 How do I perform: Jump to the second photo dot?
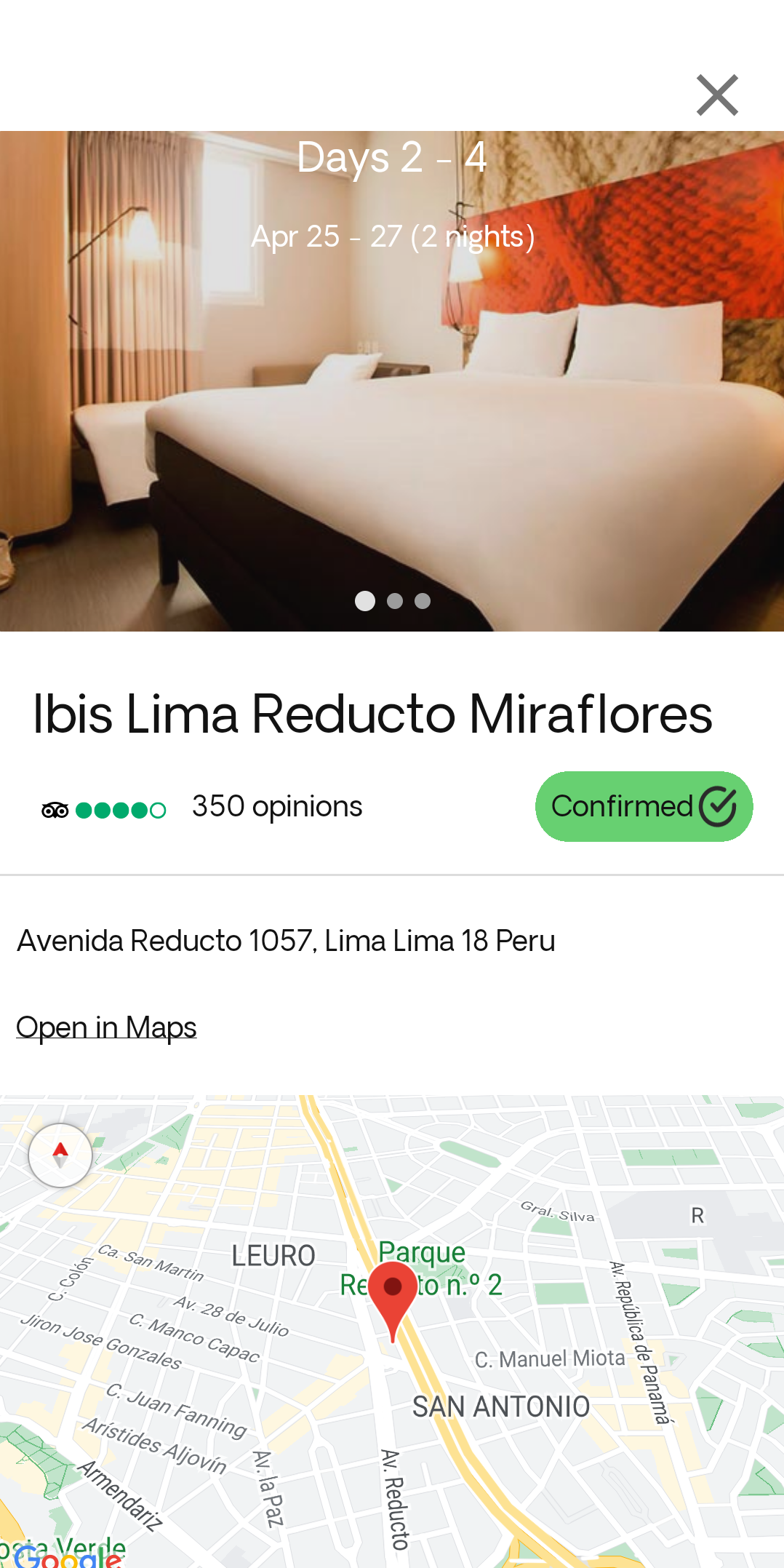[x=395, y=601]
